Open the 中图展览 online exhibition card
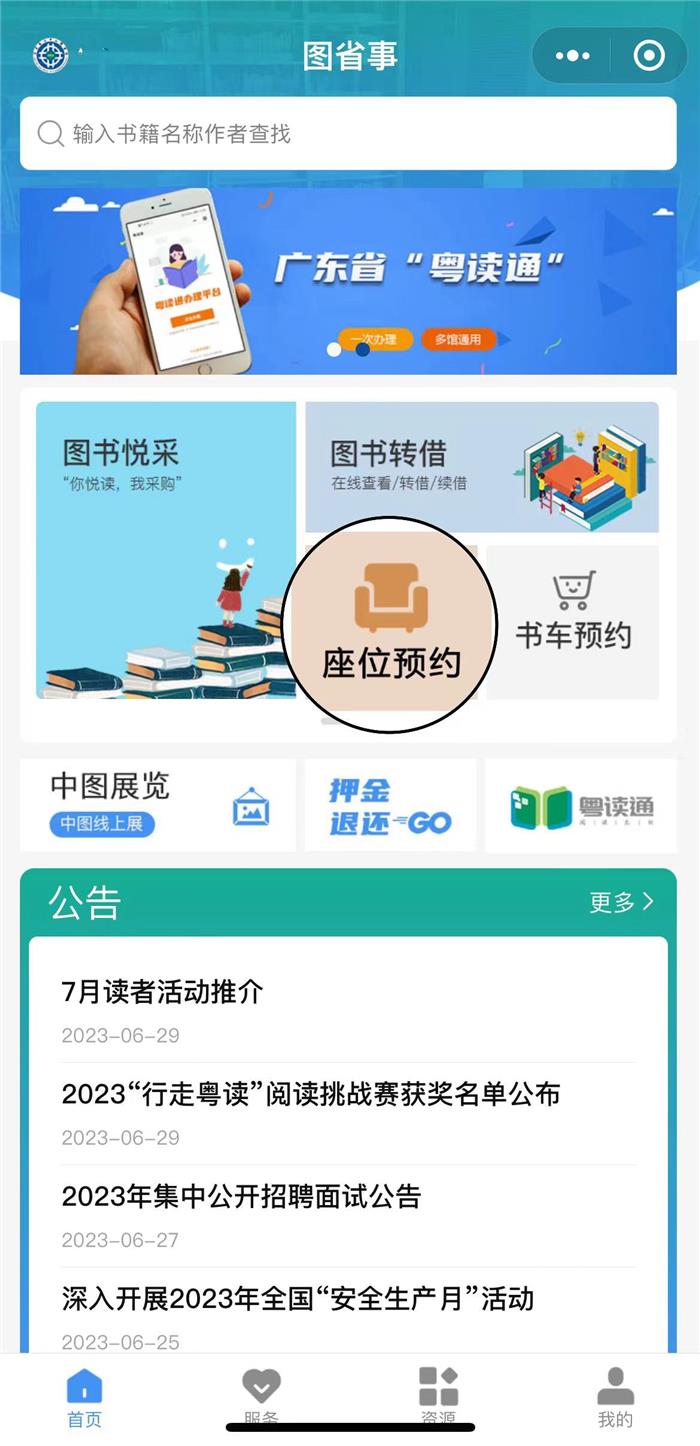 click(158, 805)
